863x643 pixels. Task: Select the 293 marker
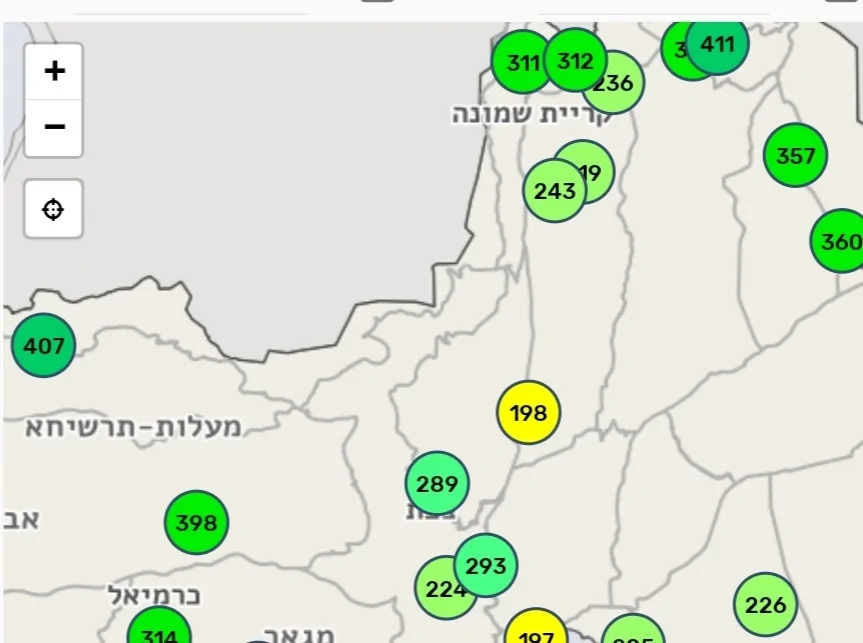click(487, 566)
